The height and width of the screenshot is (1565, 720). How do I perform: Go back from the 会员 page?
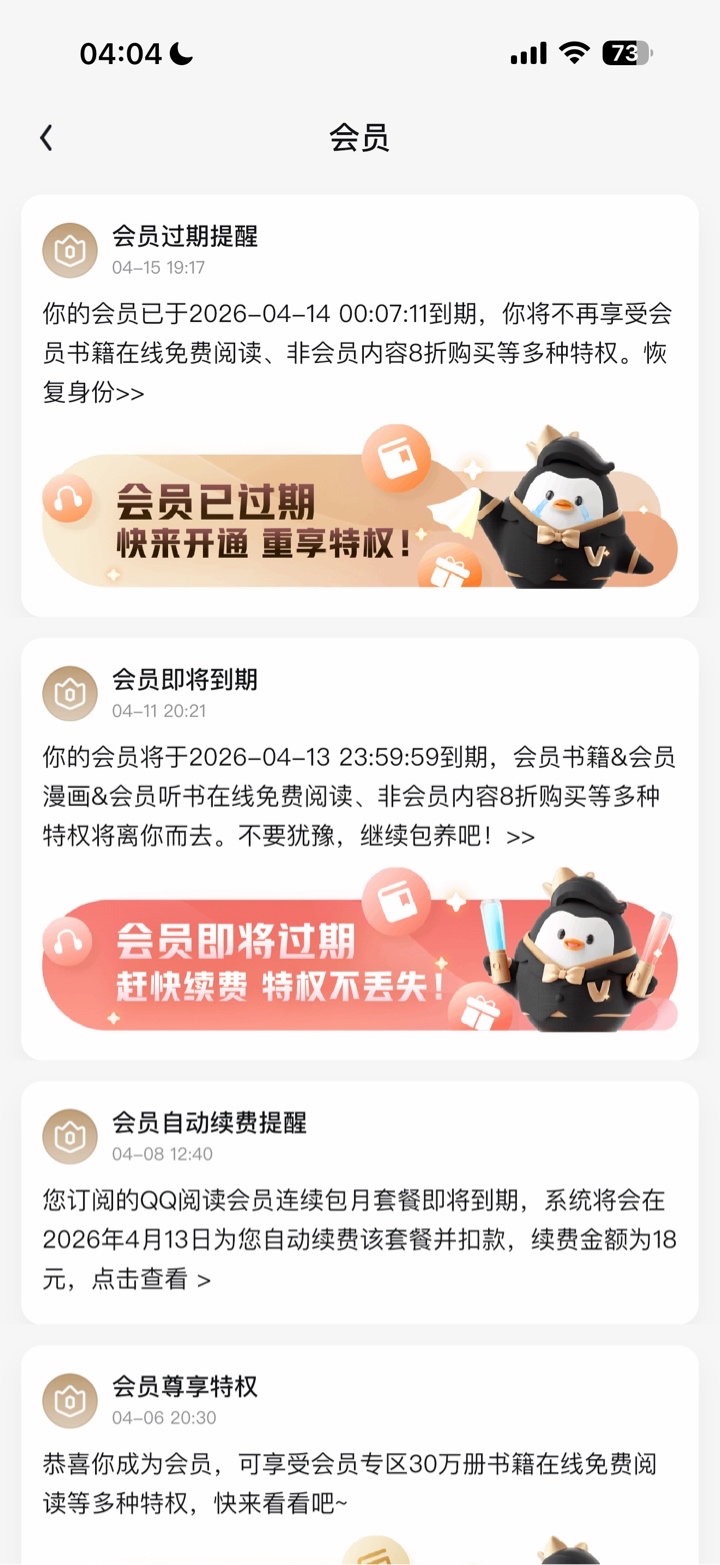coord(46,138)
